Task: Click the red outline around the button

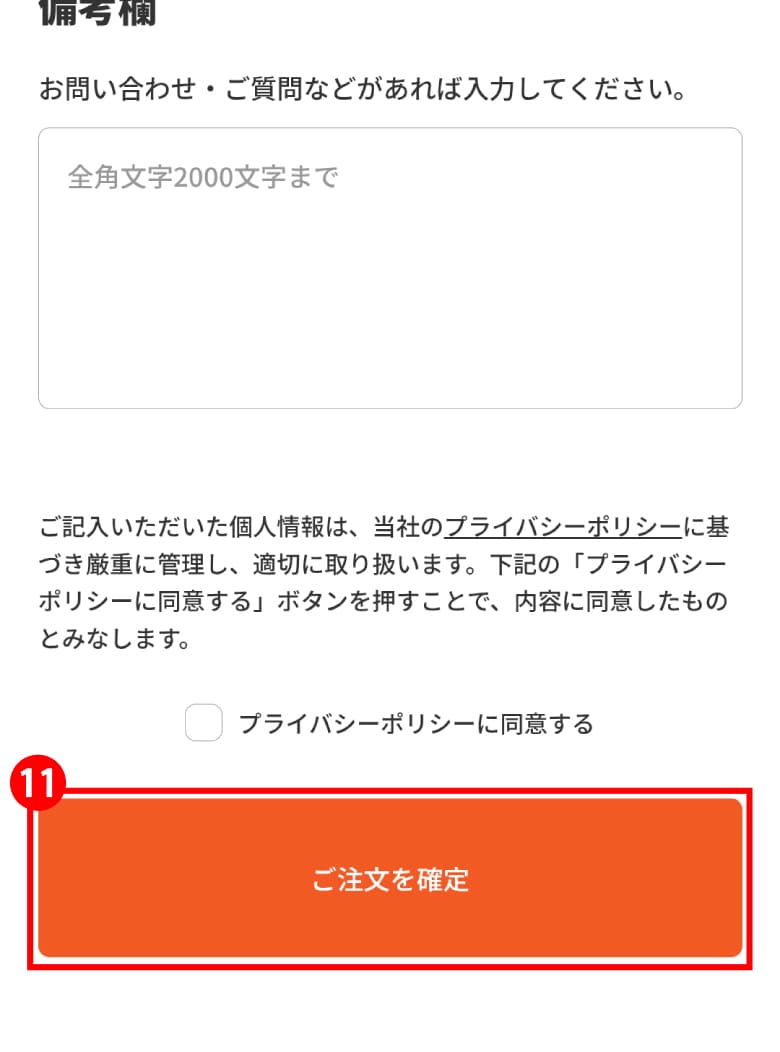Action: [x=390, y=797]
